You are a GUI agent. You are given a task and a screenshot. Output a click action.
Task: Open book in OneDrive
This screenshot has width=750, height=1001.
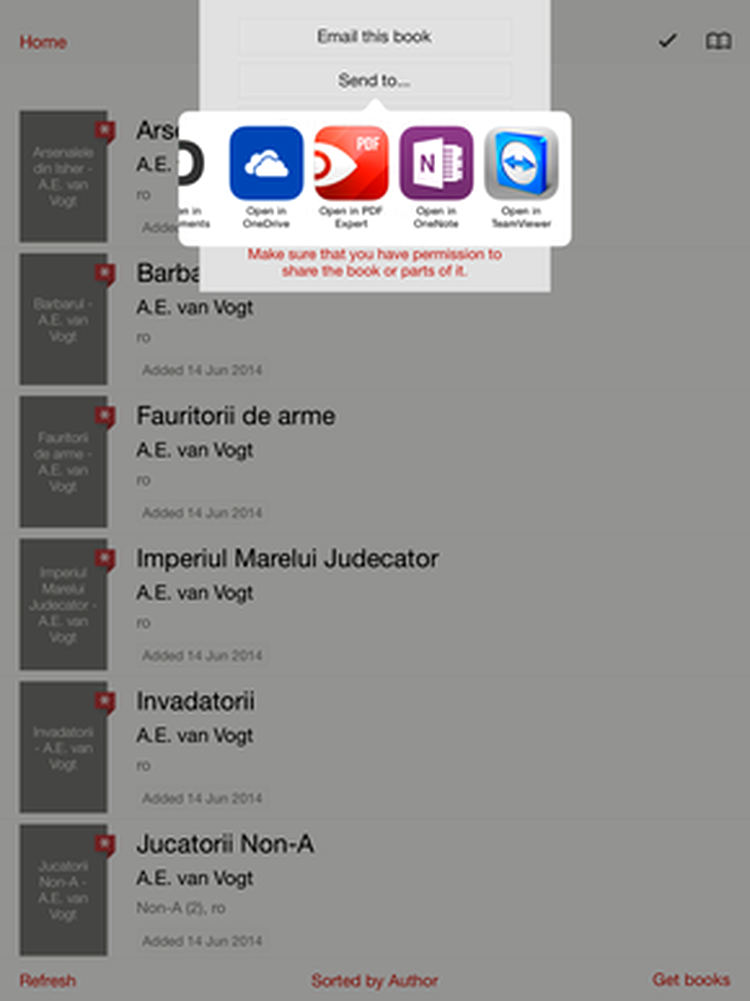[266, 164]
